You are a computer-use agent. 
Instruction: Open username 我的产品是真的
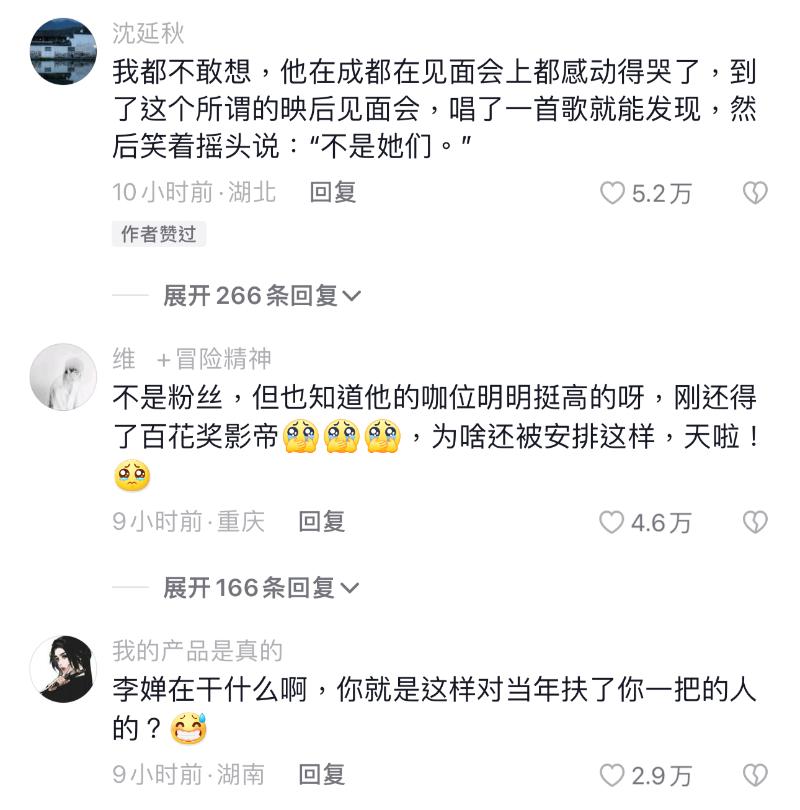pyautogui.click(x=197, y=651)
